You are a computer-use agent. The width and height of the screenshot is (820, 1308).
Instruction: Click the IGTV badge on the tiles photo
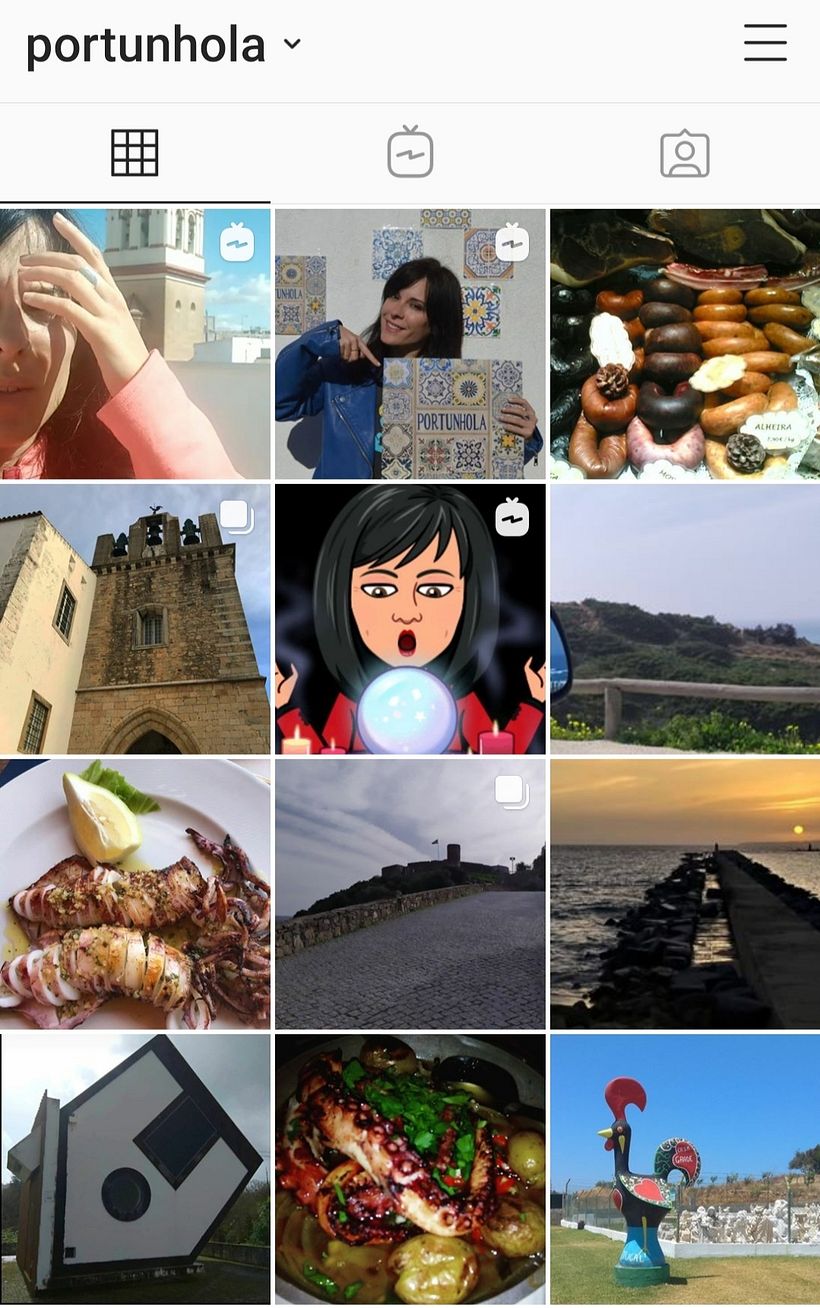coord(513,240)
